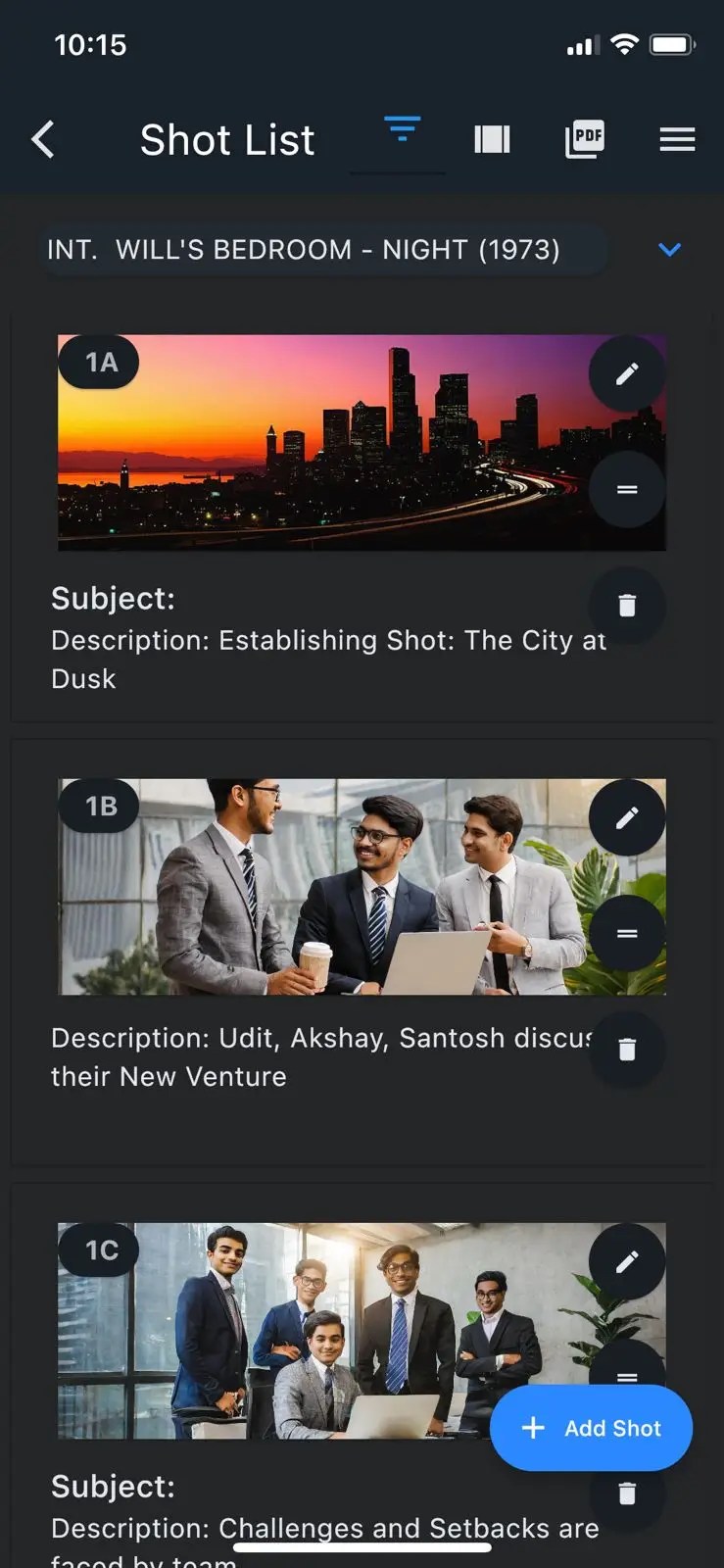Edit shot 1A
This screenshot has width=724, height=1568.
(x=627, y=373)
